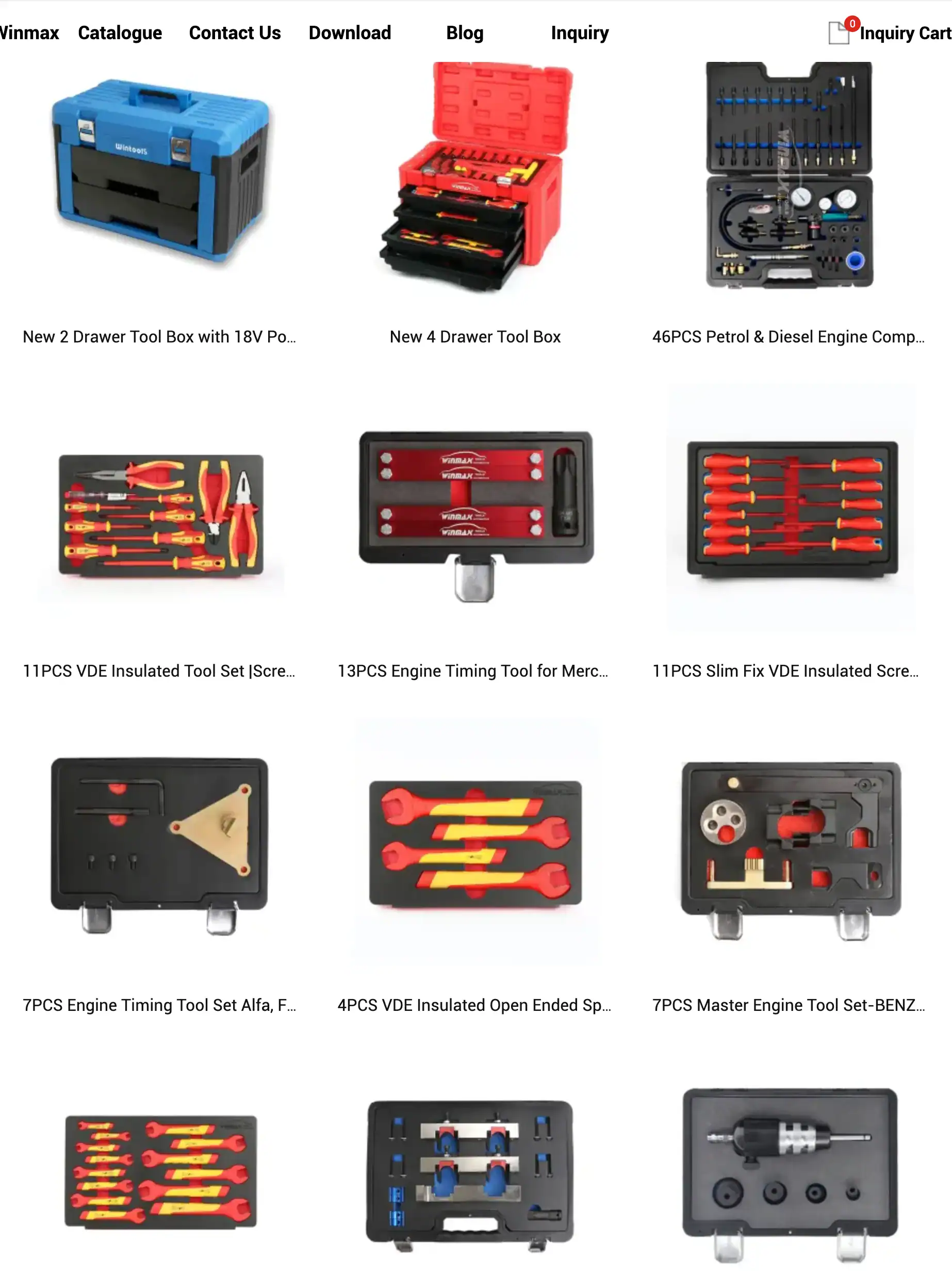View 7PCS Engine Timing Tool Set Alfa
Screen dimensions: 952x1276
coord(159,1005)
